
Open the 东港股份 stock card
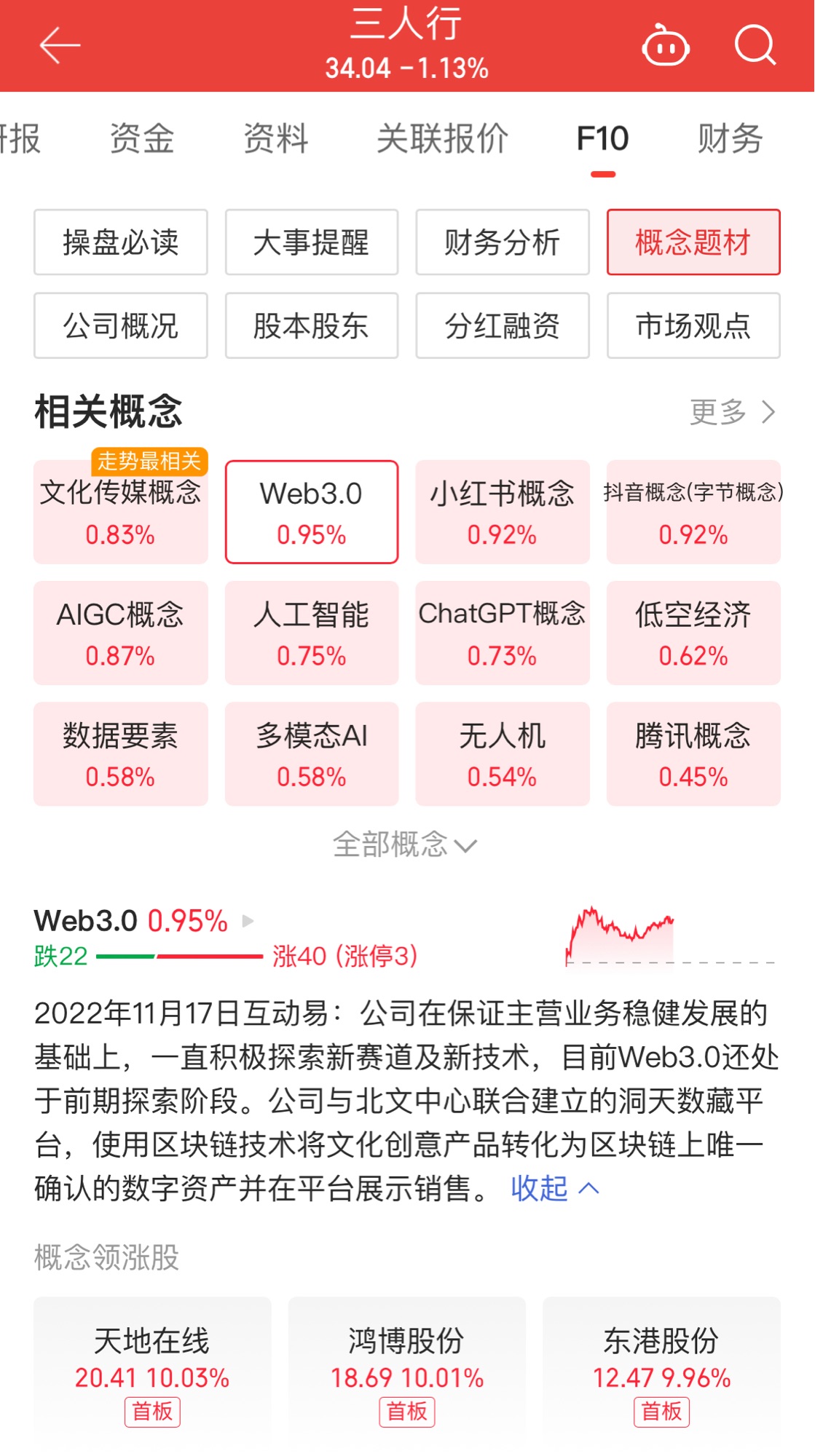click(x=661, y=1369)
